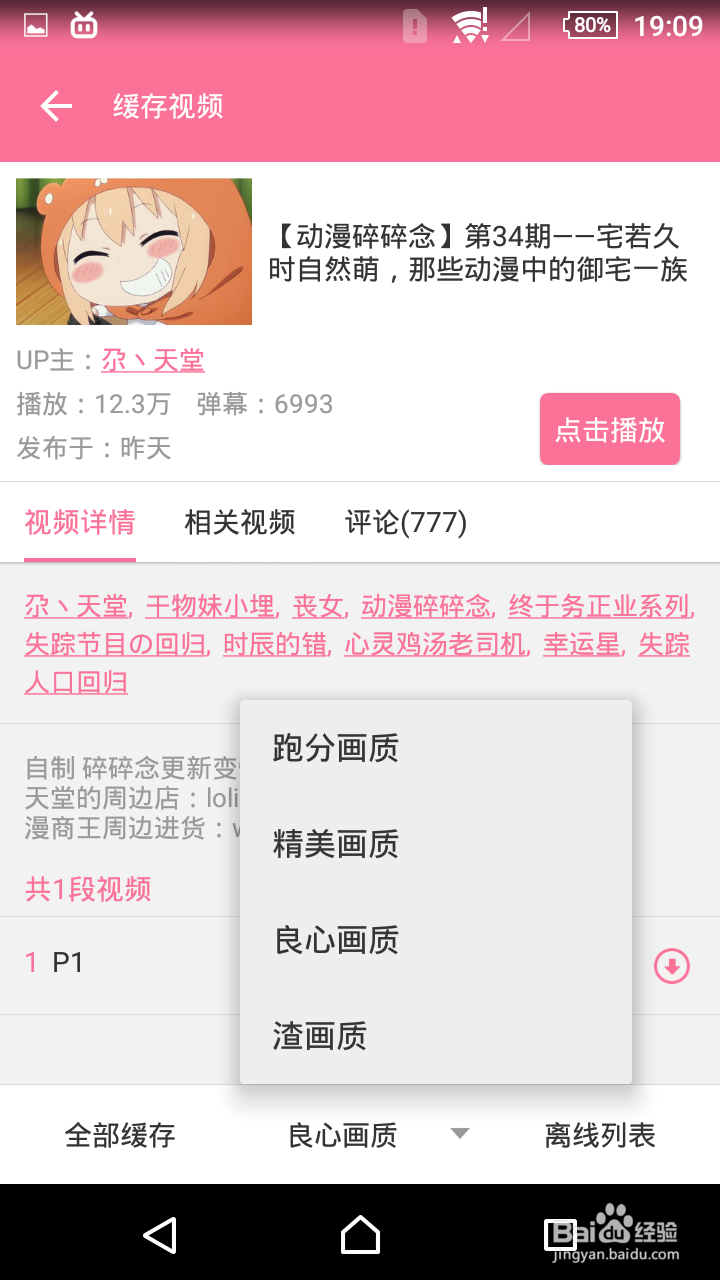Tap 全部缓存 to cache all videos
The image size is (720, 1280).
[x=120, y=1135]
